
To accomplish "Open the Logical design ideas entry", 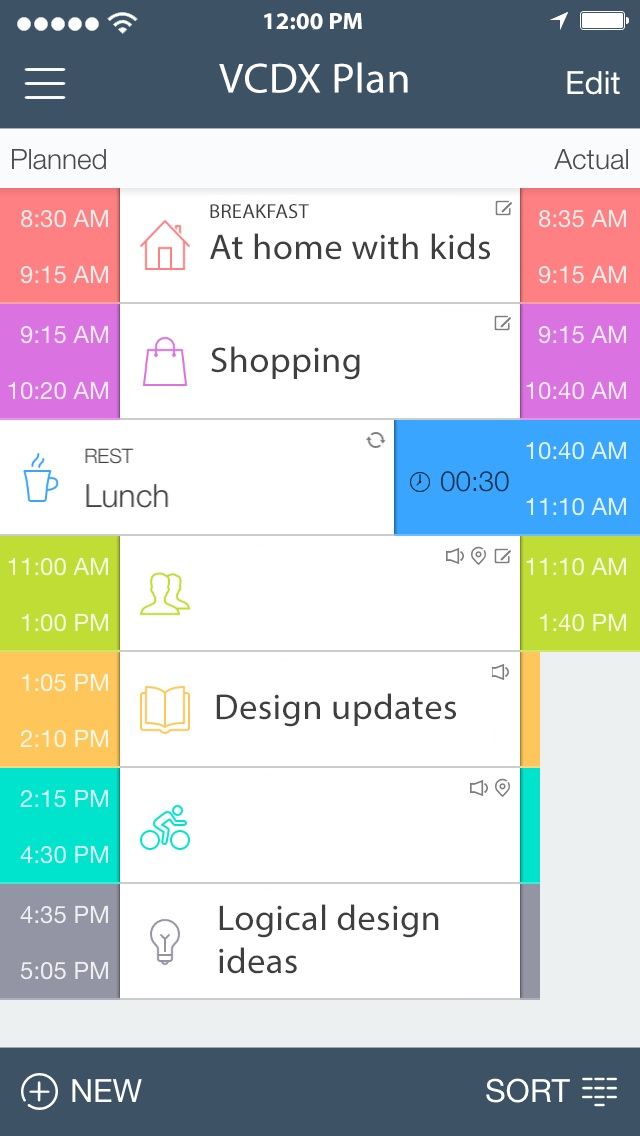I will (320, 940).
